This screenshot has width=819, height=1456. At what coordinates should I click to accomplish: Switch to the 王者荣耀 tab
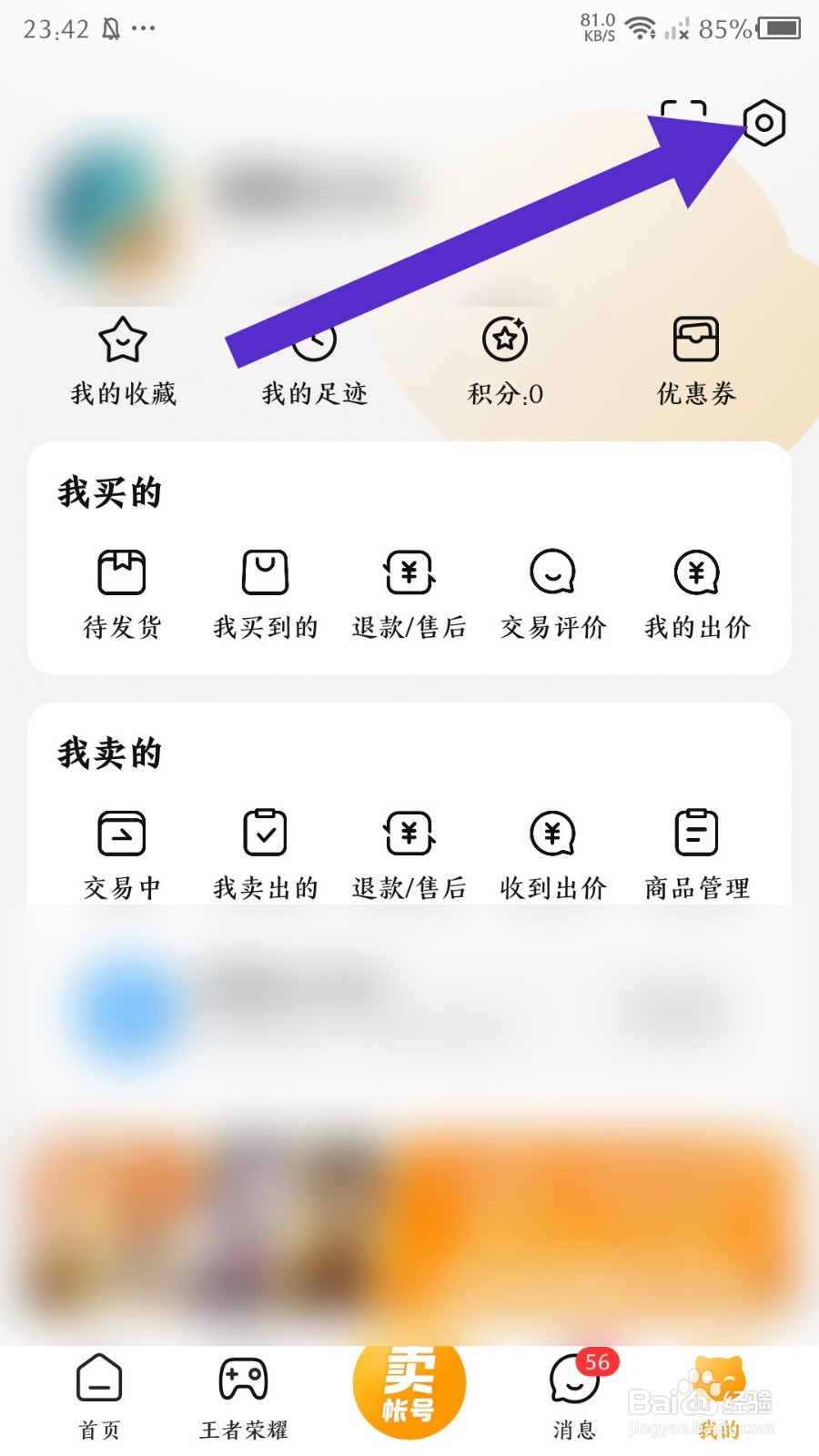tap(244, 1396)
